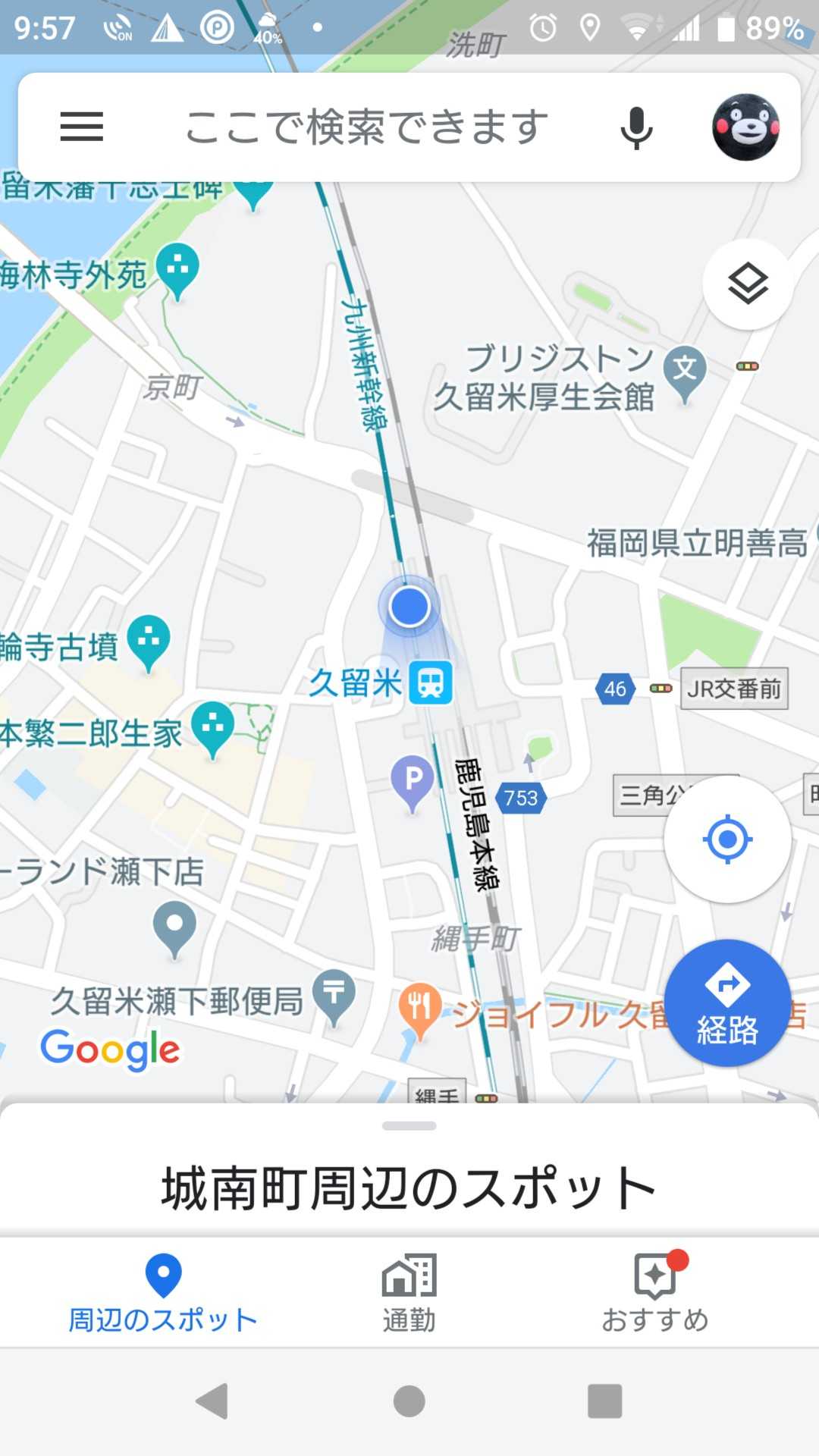Go back with the system back button
Image resolution: width=819 pixels, height=1456 pixels.
[212, 1401]
